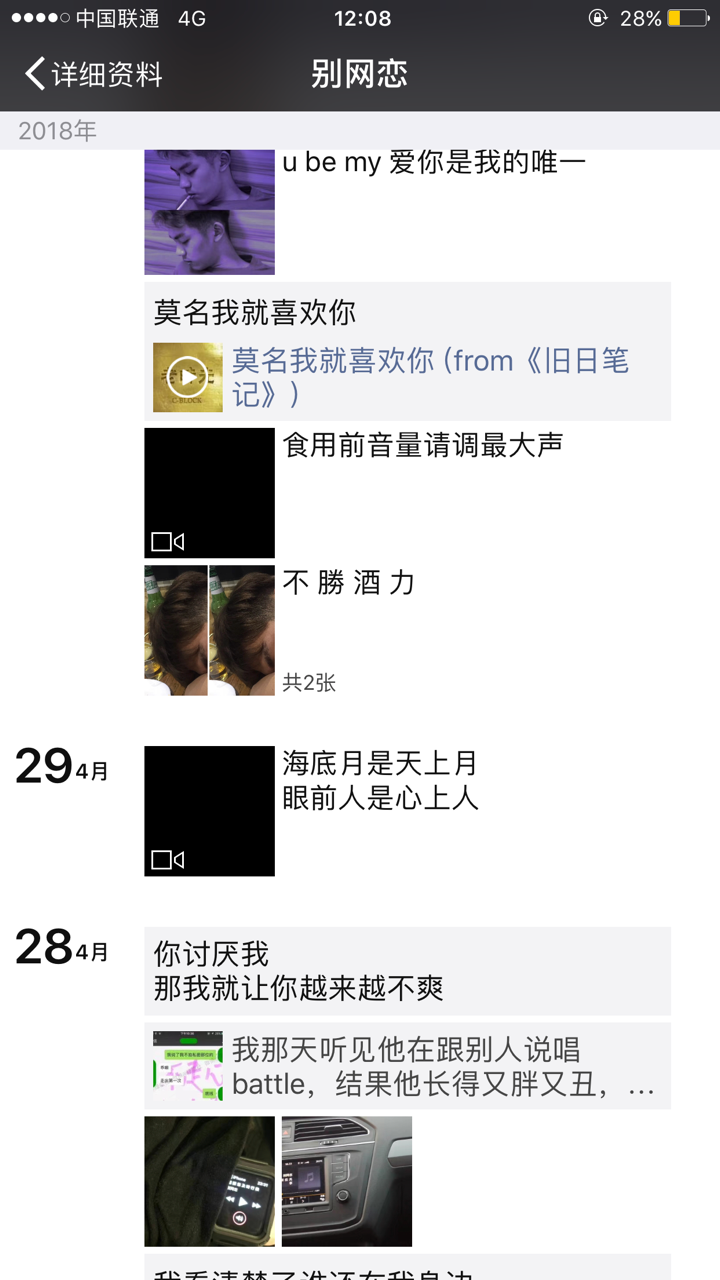Open the text post 你讨厌我
Image resolution: width=720 pixels, height=1280 pixels.
407,971
